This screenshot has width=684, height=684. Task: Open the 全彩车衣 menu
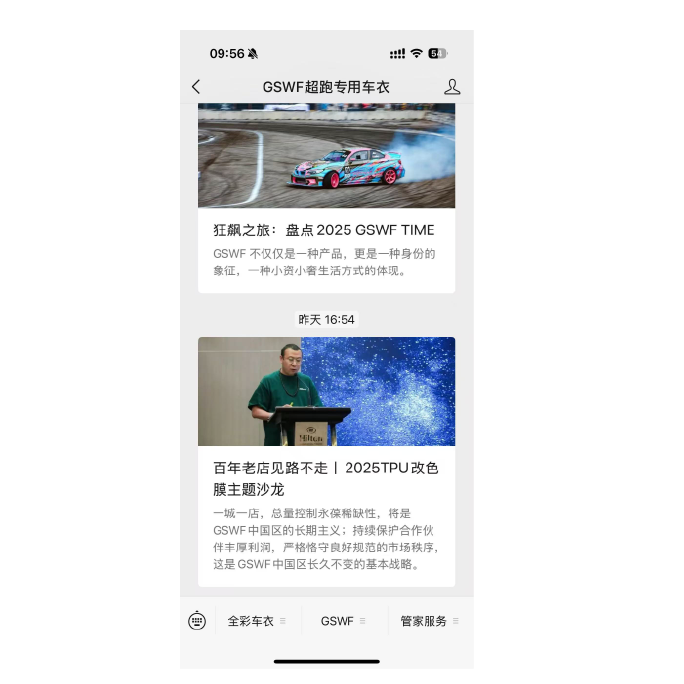[x=257, y=621]
